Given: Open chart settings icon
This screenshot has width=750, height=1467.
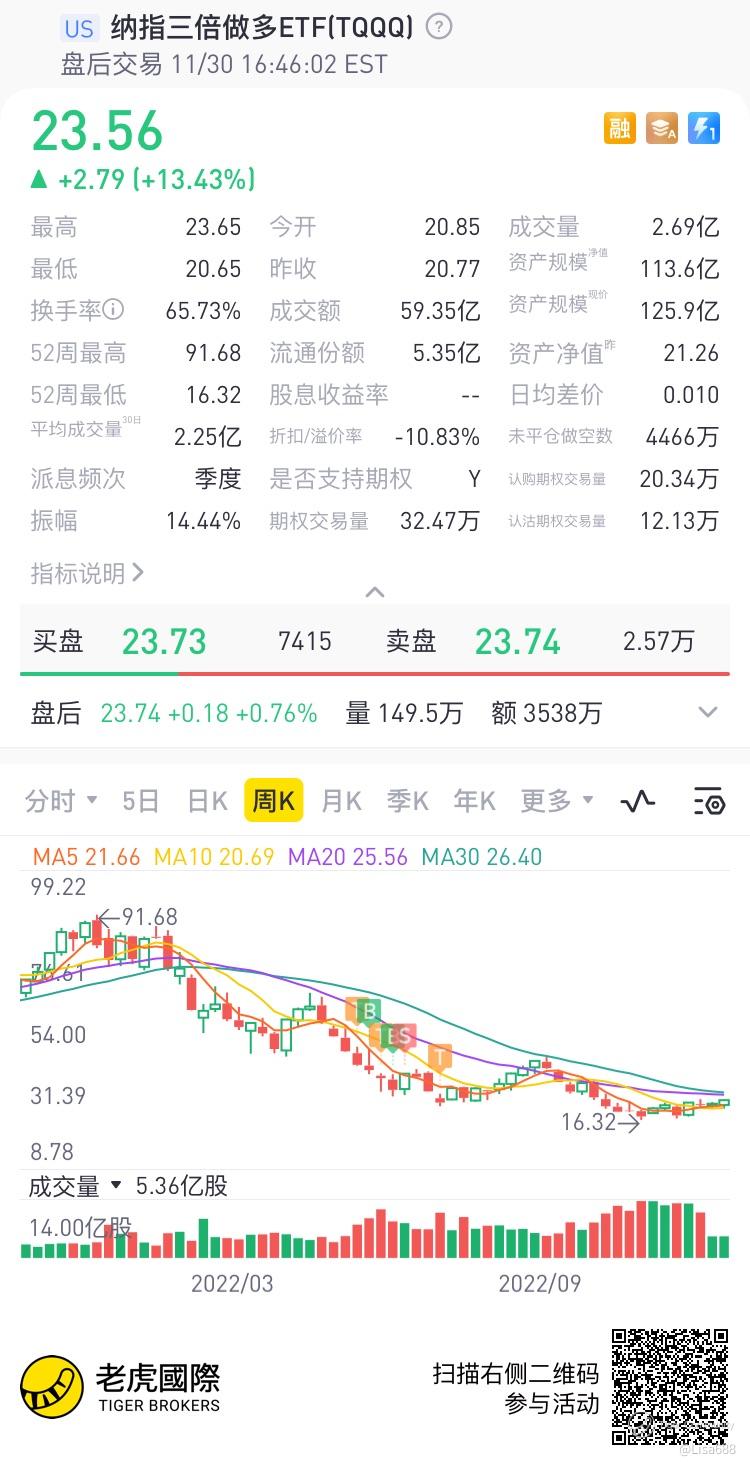Looking at the screenshot, I should point(708,801).
